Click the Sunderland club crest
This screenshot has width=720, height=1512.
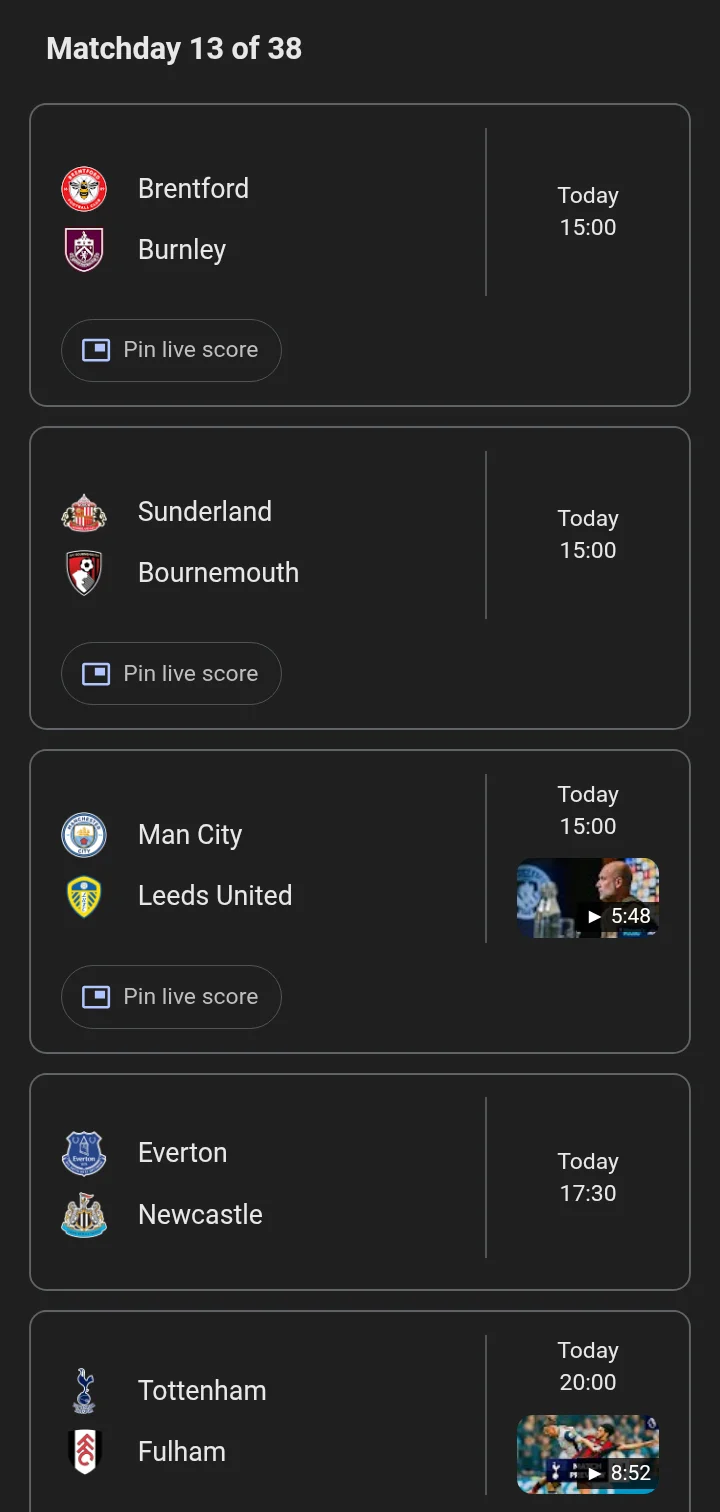click(83, 512)
